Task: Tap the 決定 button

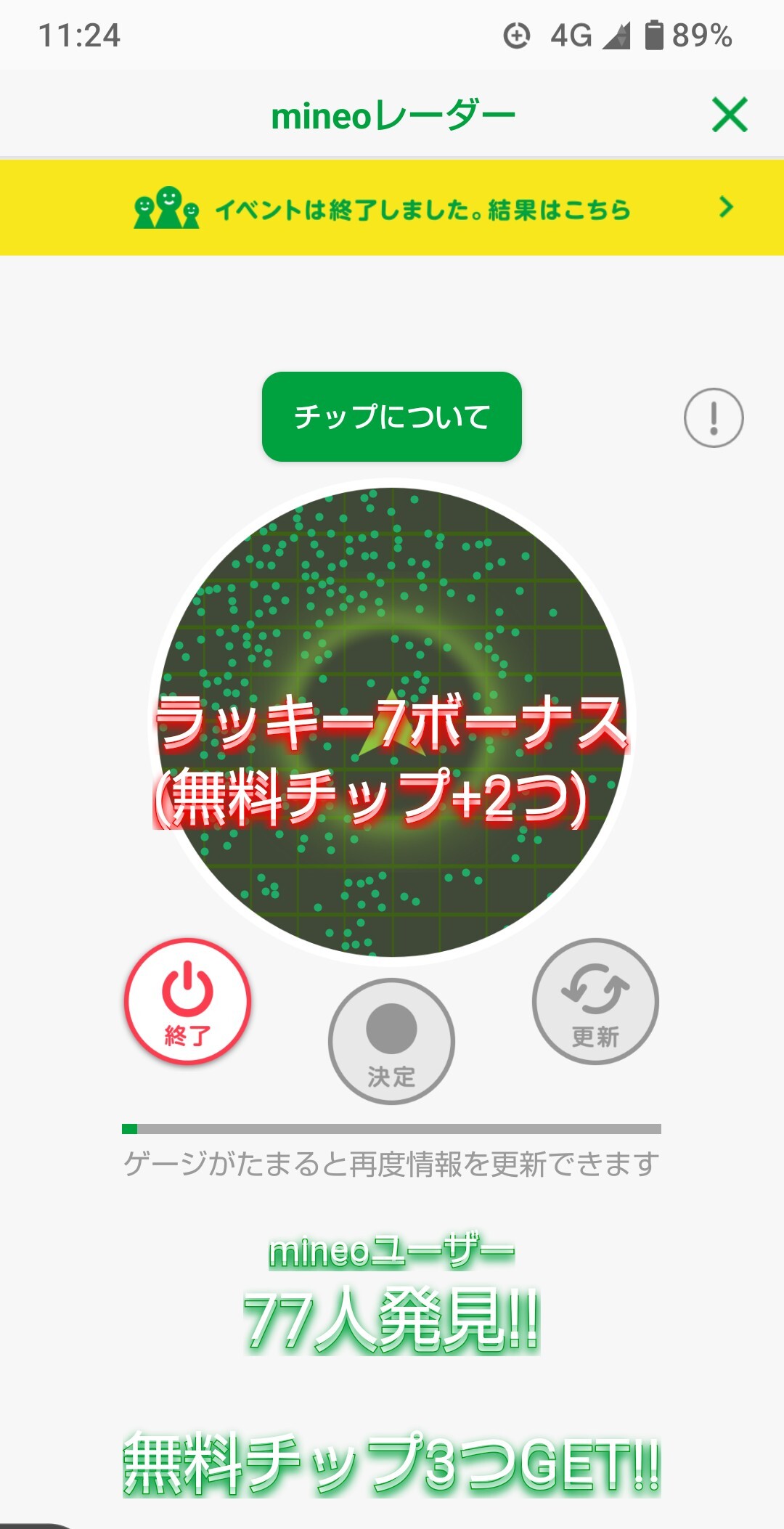Action: [x=391, y=1041]
